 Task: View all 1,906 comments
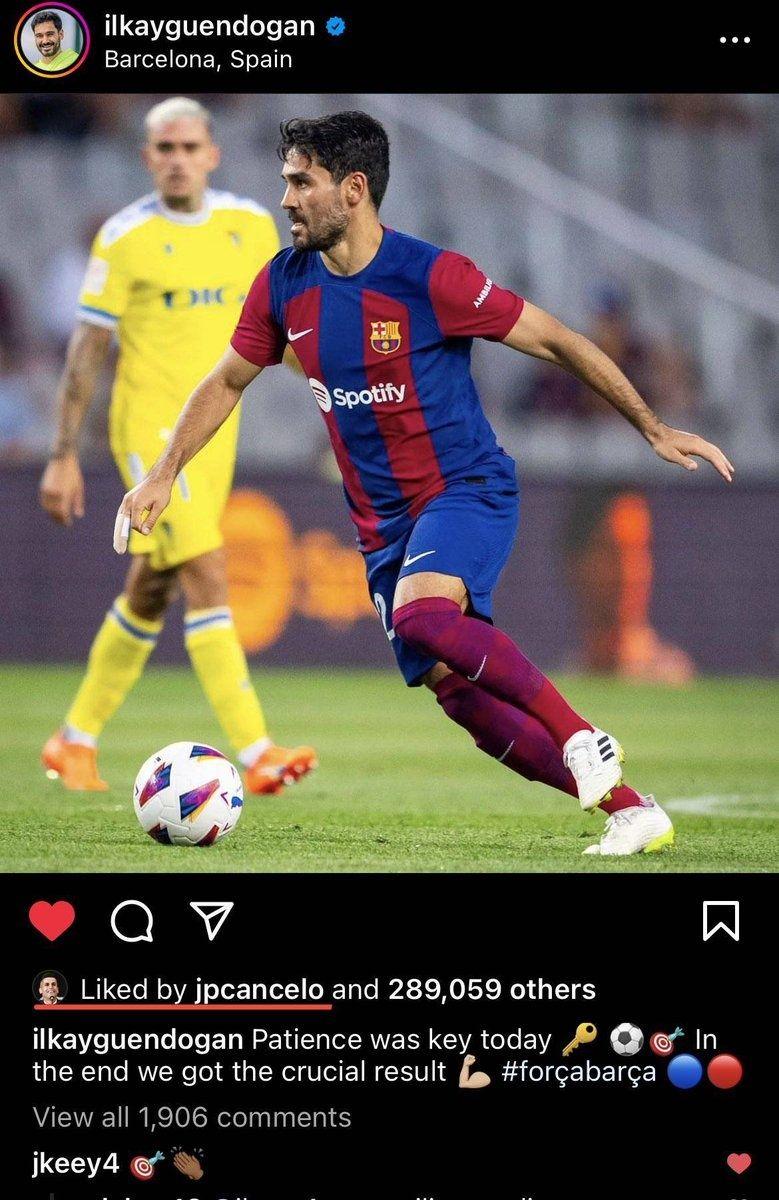(191, 1117)
